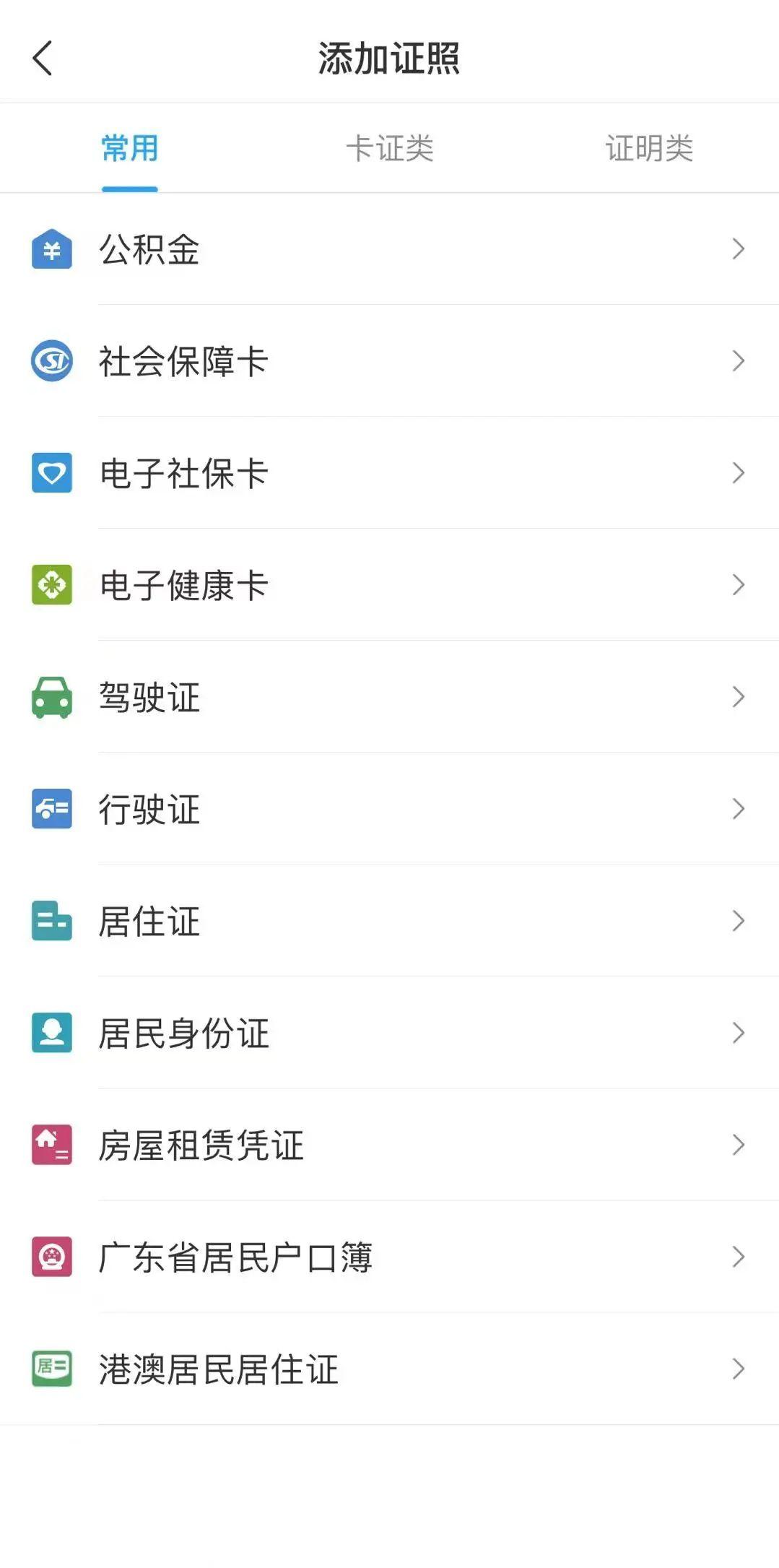Image resolution: width=779 pixels, height=1568 pixels.
Task: Open 房屋租赁凭证 entry
Action: point(390,1145)
